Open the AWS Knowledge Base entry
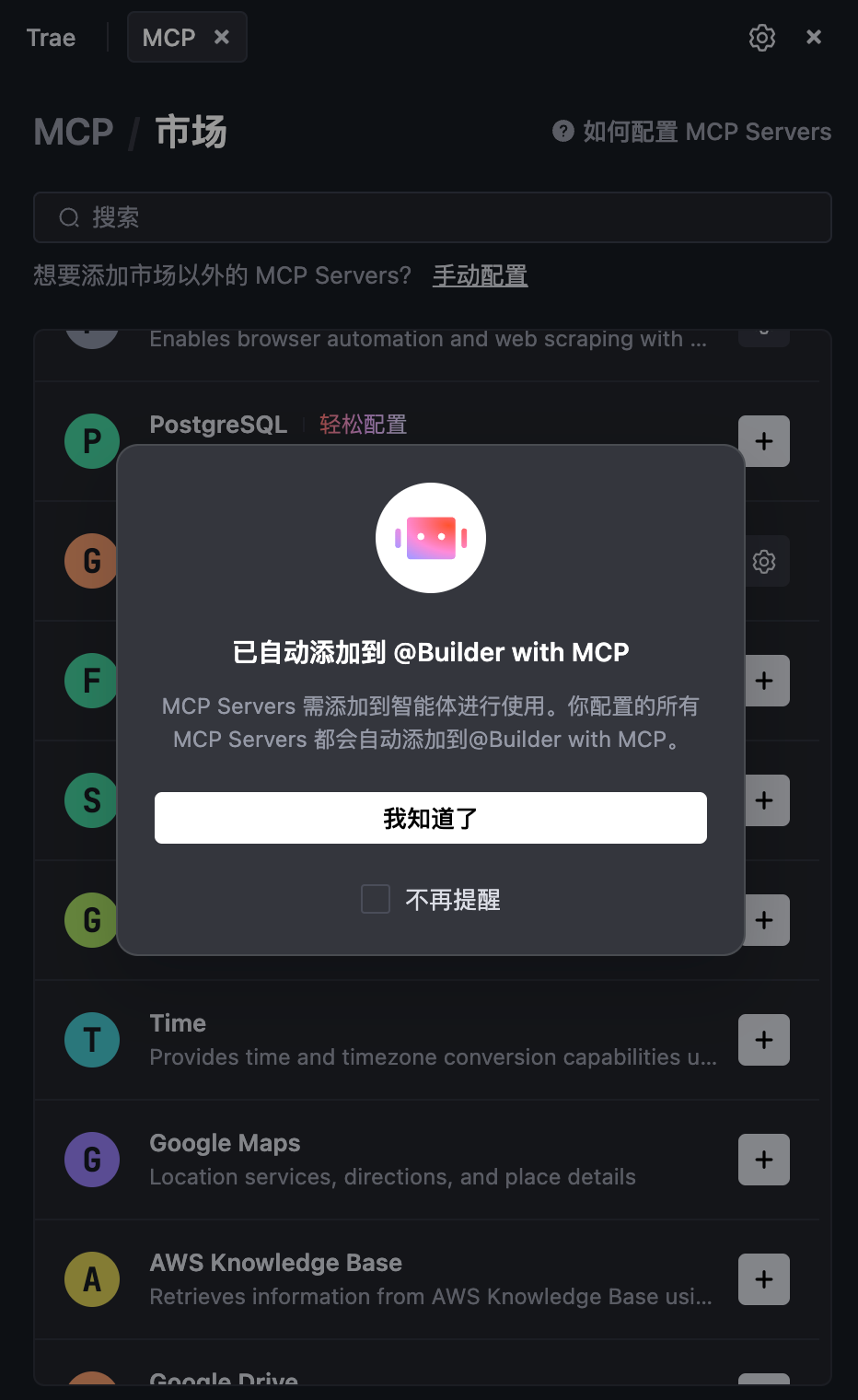 [x=275, y=1263]
